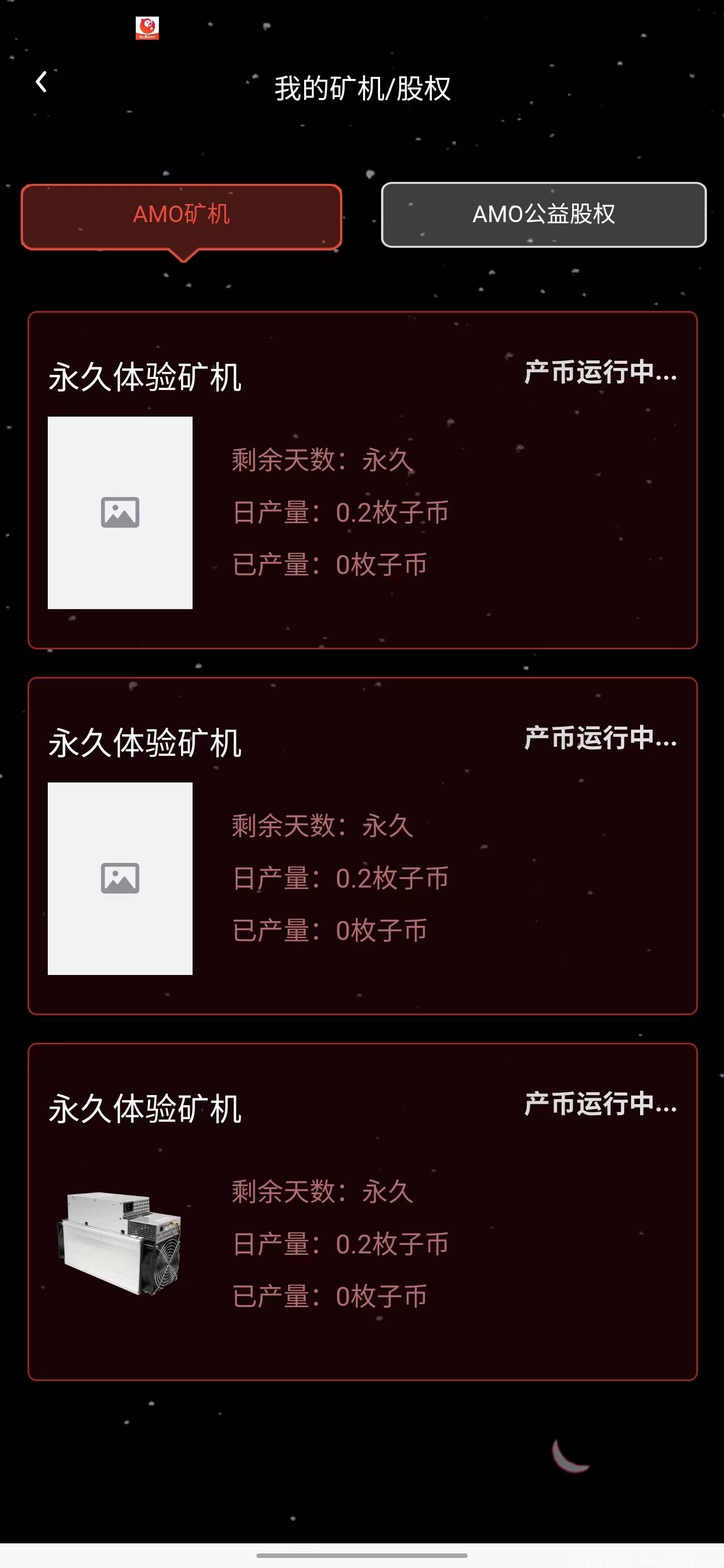Tap 日产量：0.2枚子币 in third card
This screenshot has height=1568, width=724.
click(340, 1243)
